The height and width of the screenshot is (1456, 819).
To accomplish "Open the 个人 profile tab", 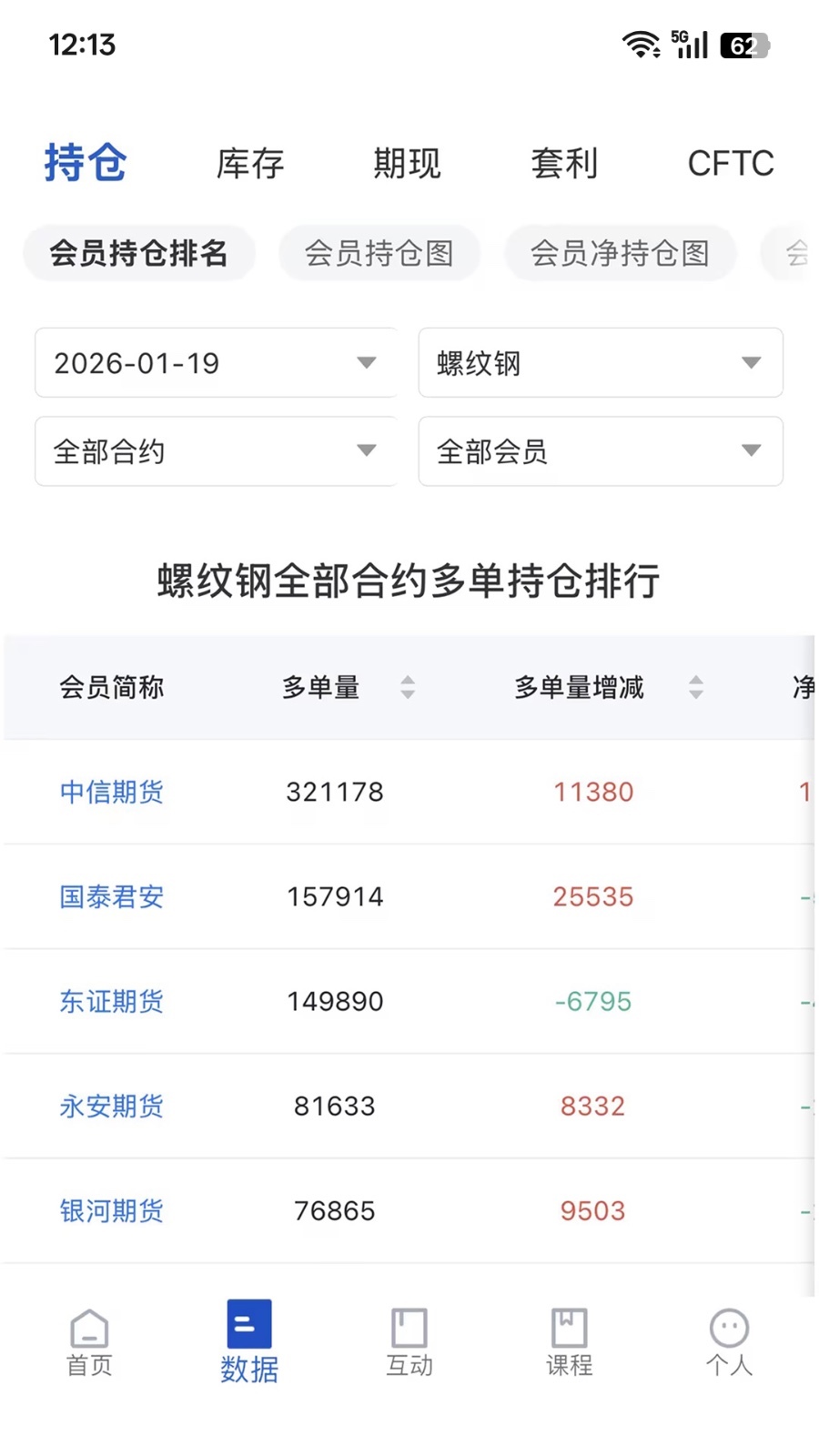I will [729, 1342].
